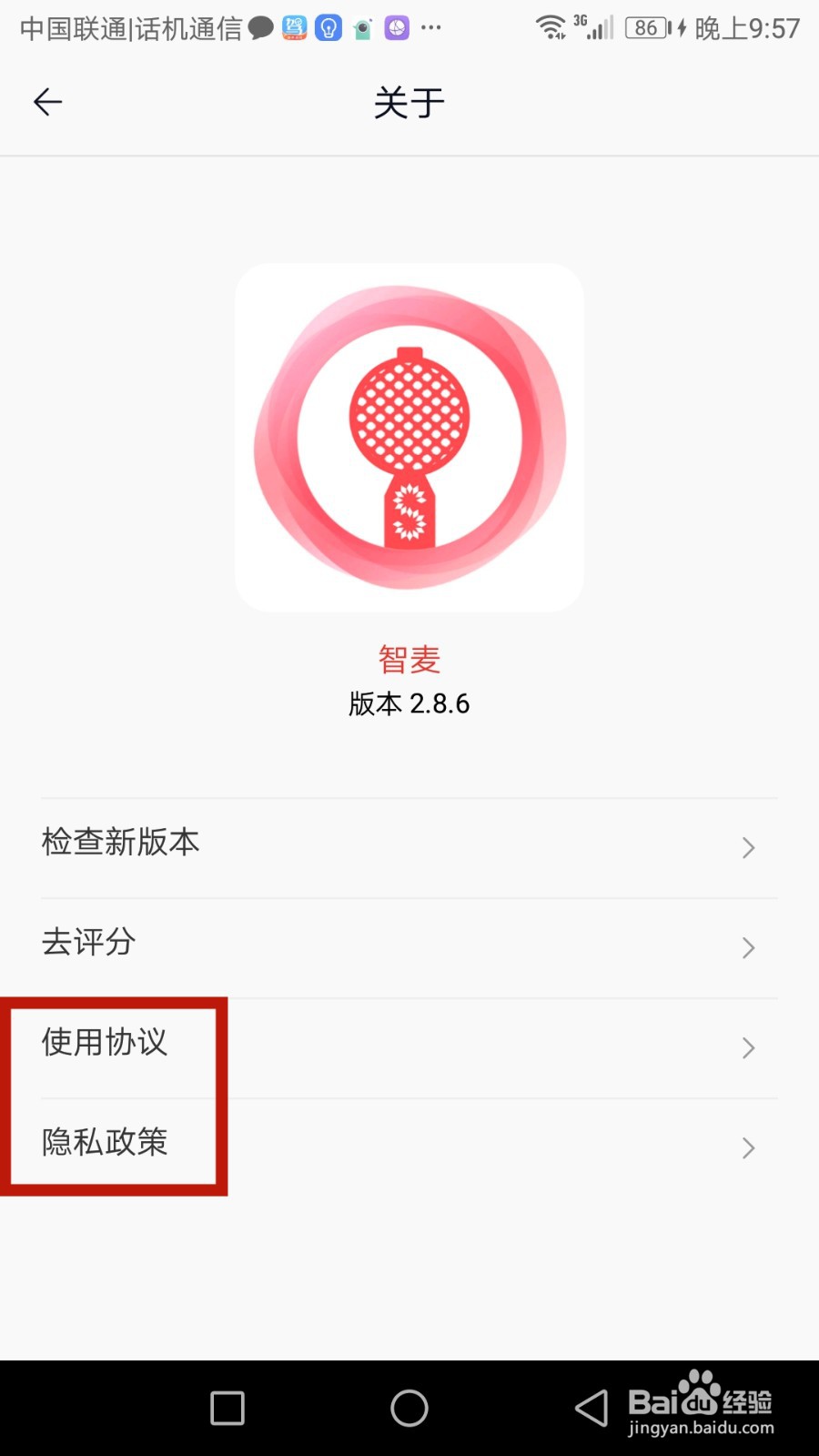Tap the battery level indicator showing 86
The height and width of the screenshot is (1456, 819).
click(x=647, y=28)
